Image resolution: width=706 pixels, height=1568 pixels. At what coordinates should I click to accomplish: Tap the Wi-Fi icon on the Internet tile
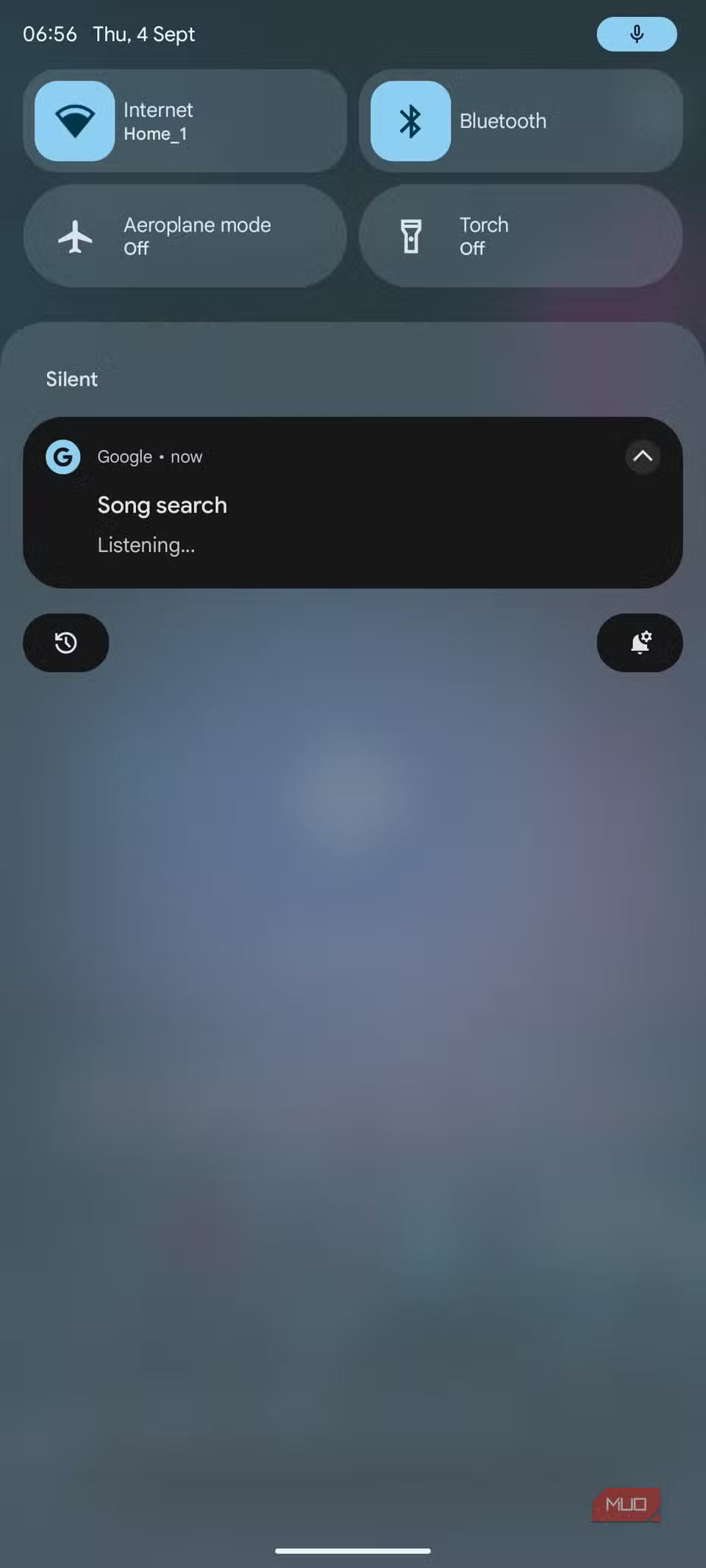74,121
